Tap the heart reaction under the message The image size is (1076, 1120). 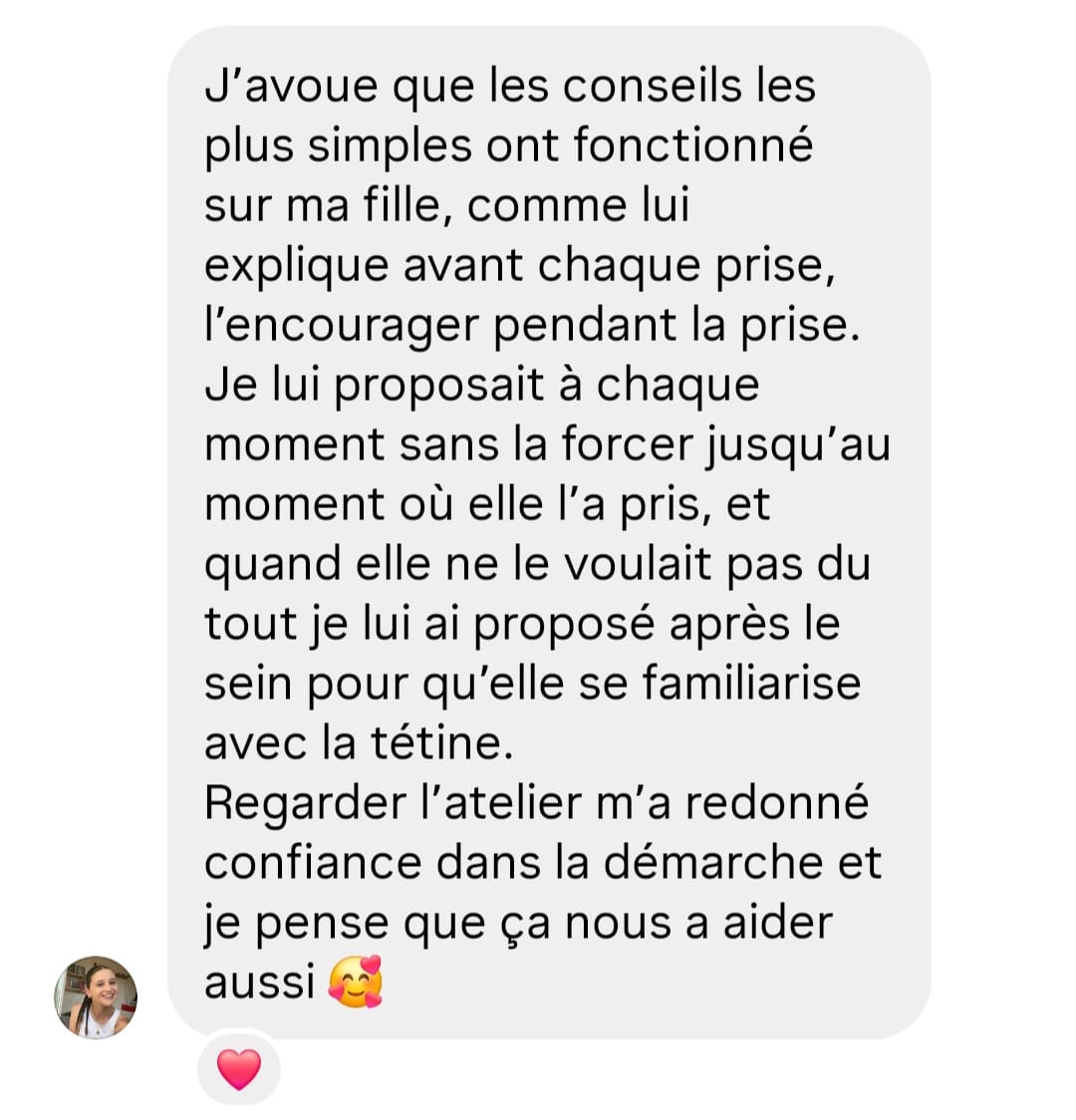click(x=239, y=1069)
